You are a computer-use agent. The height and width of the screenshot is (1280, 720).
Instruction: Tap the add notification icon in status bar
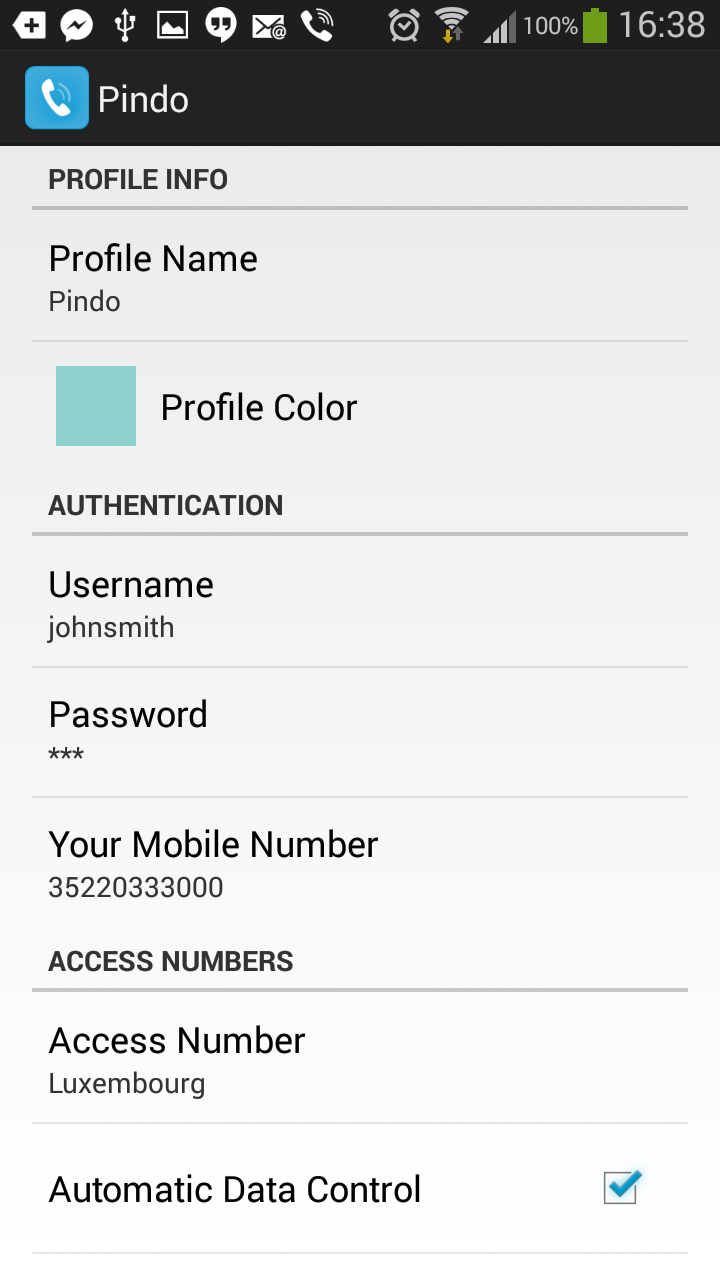[x=28, y=24]
